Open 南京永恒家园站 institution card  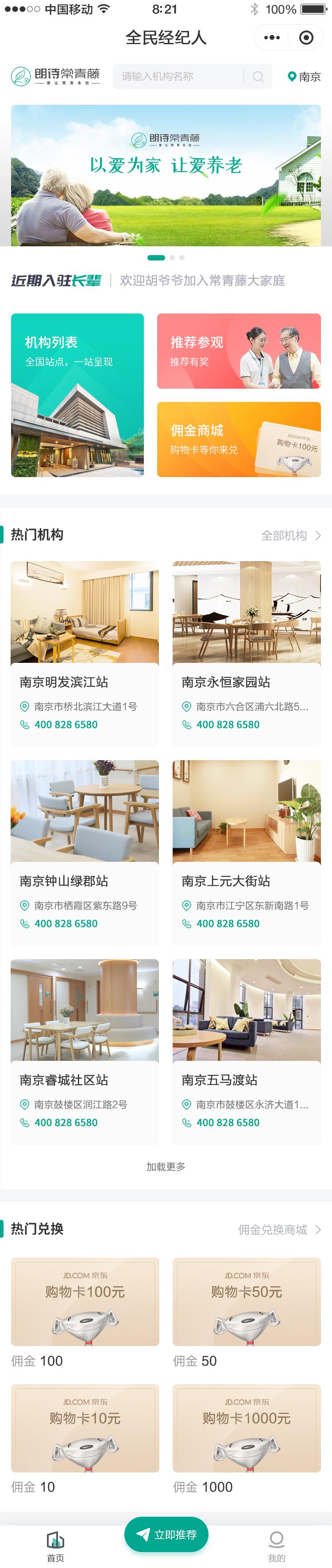click(247, 653)
